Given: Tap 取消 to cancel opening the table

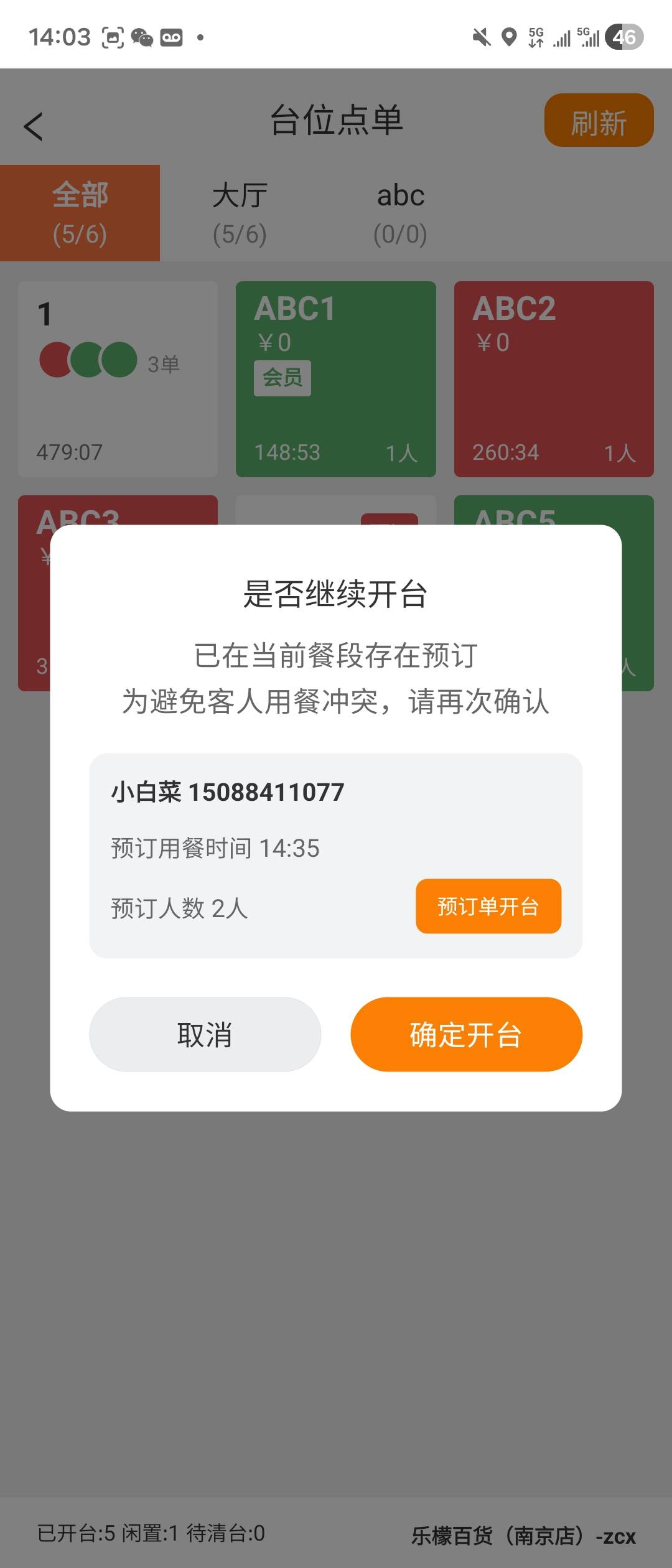Looking at the screenshot, I should [205, 1034].
